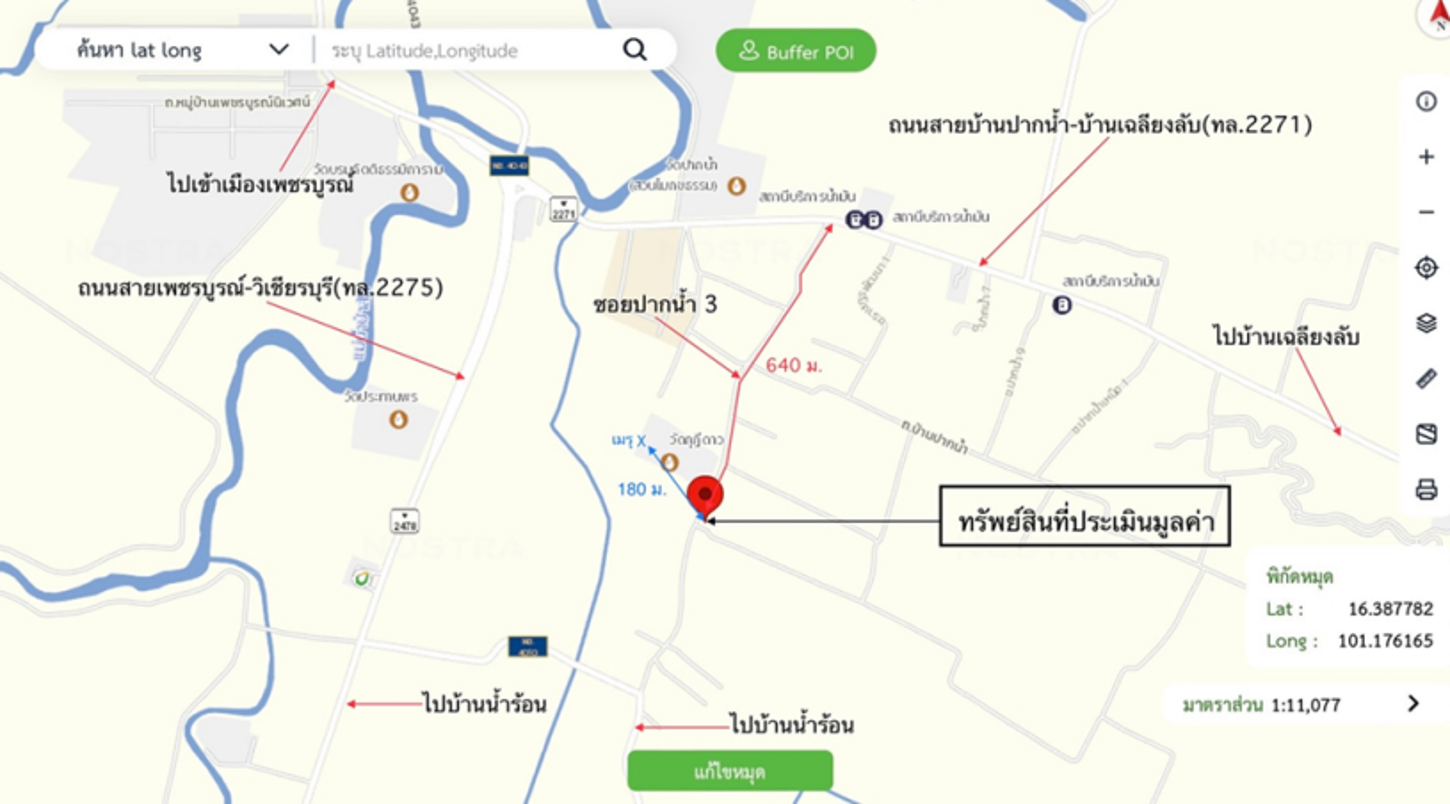1450x804 pixels.
Task: Tap the search magnifier icon
Action: pyautogui.click(x=635, y=50)
